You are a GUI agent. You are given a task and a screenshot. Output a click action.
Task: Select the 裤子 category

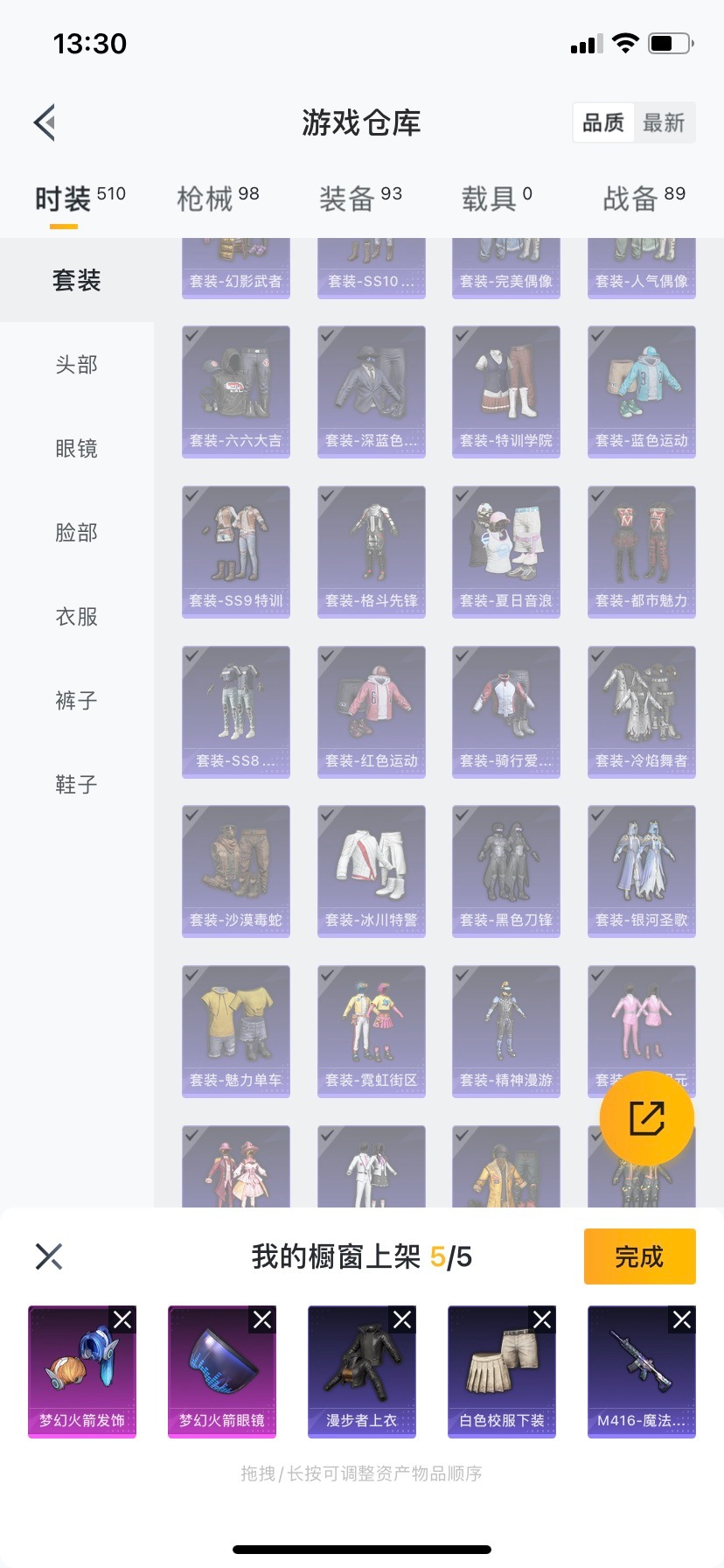[x=77, y=700]
